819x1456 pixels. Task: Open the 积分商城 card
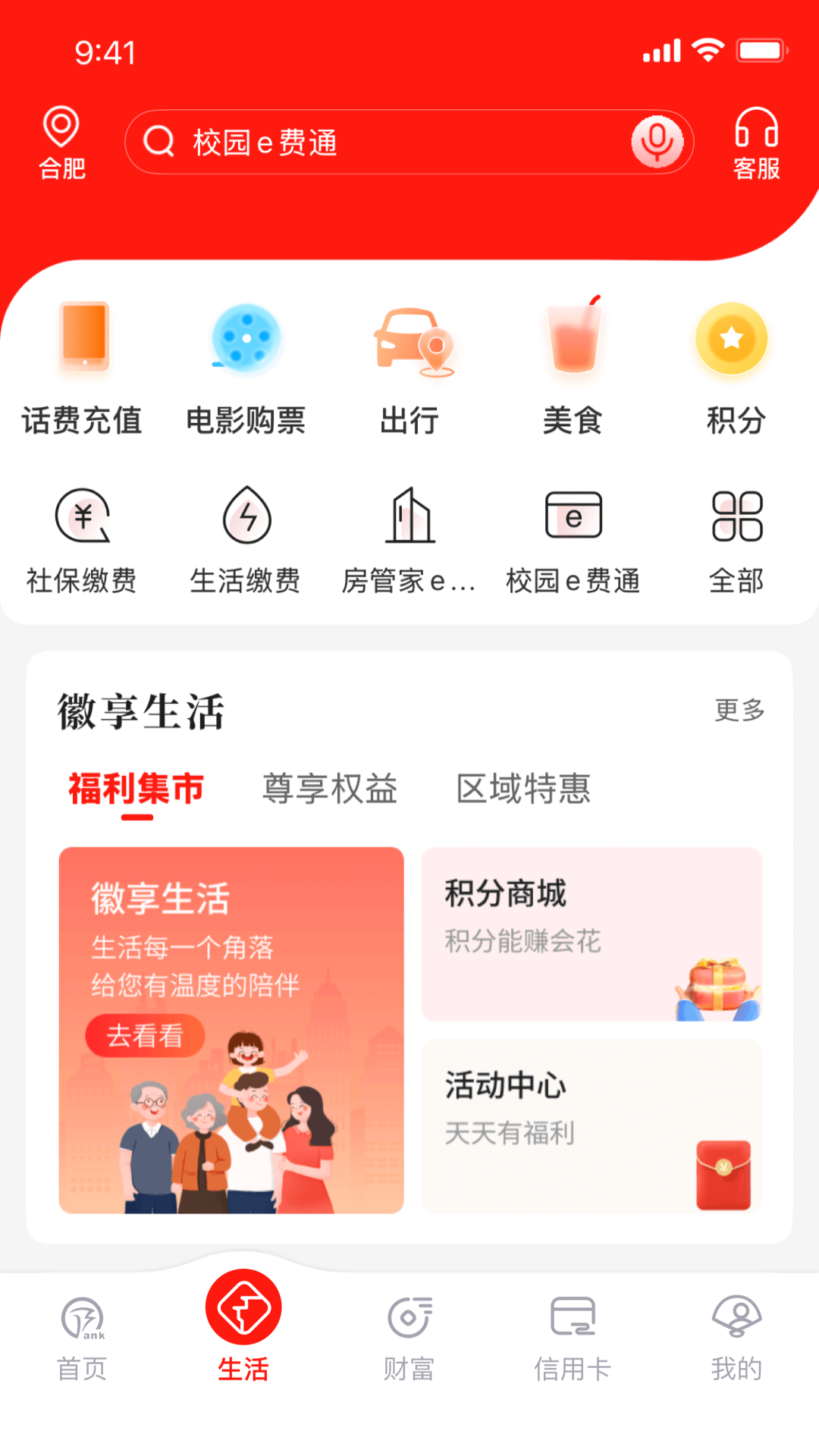591,934
